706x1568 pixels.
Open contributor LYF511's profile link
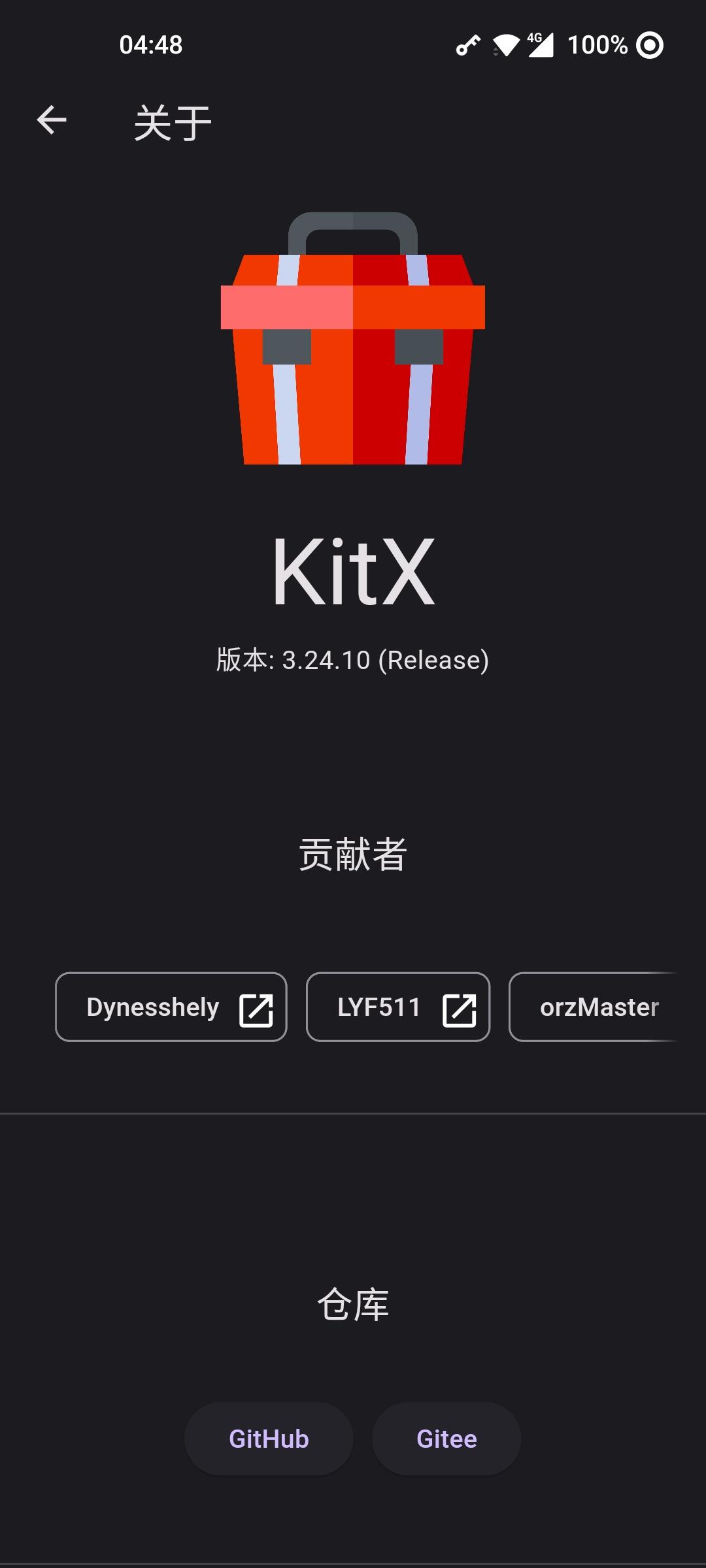coord(397,1007)
